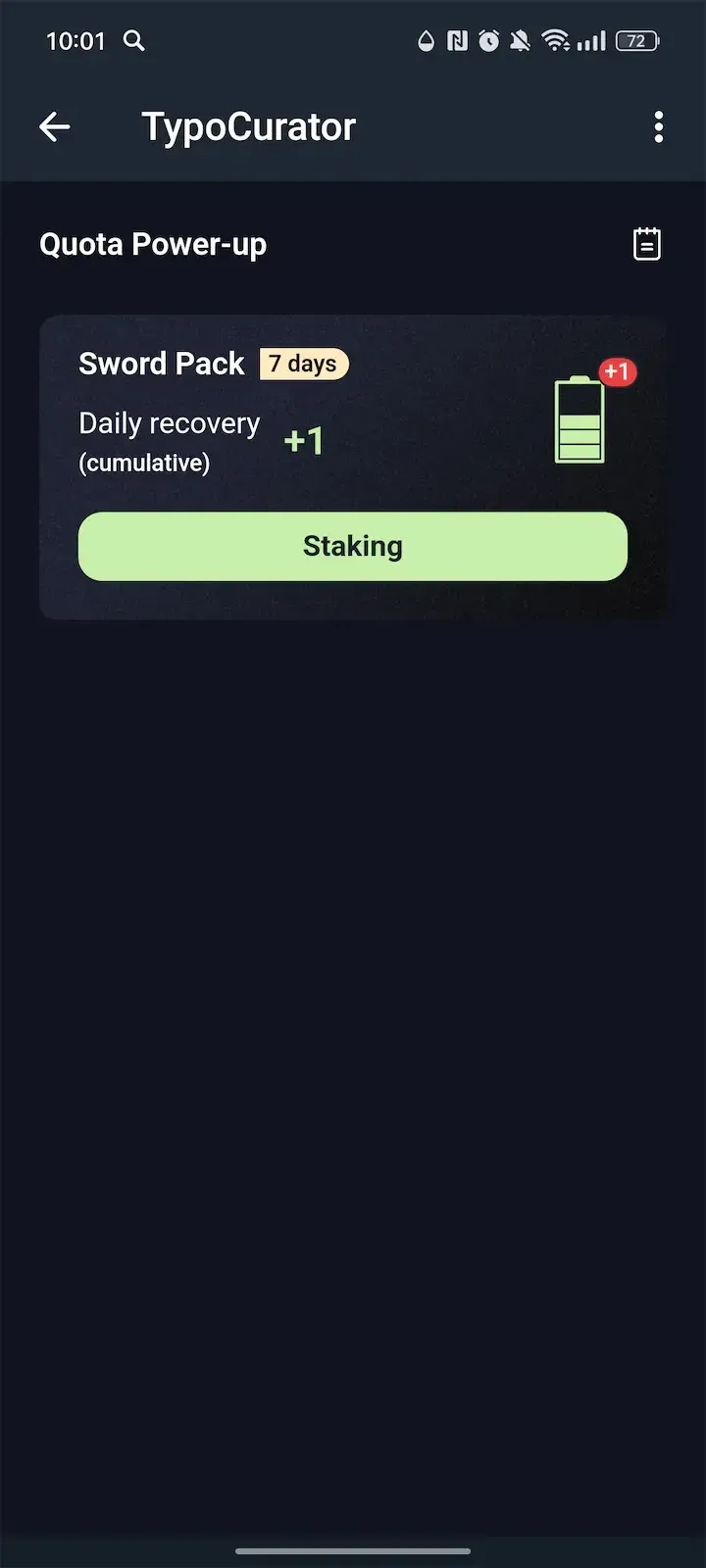Tap the red +1 badge on the battery
The width and height of the screenshot is (706, 1568).
pyautogui.click(x=617, y=371)
